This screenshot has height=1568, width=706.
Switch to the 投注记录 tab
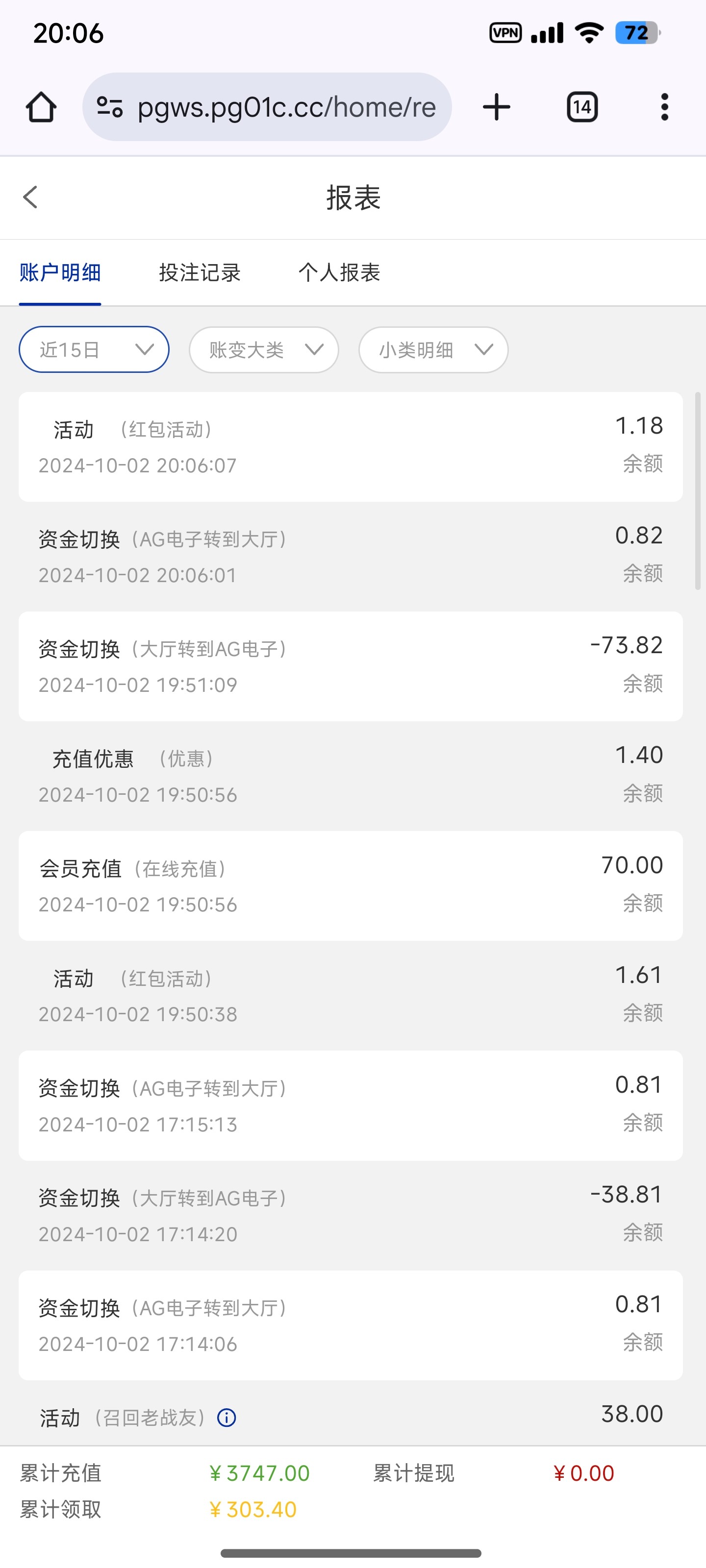coord(200,273)
